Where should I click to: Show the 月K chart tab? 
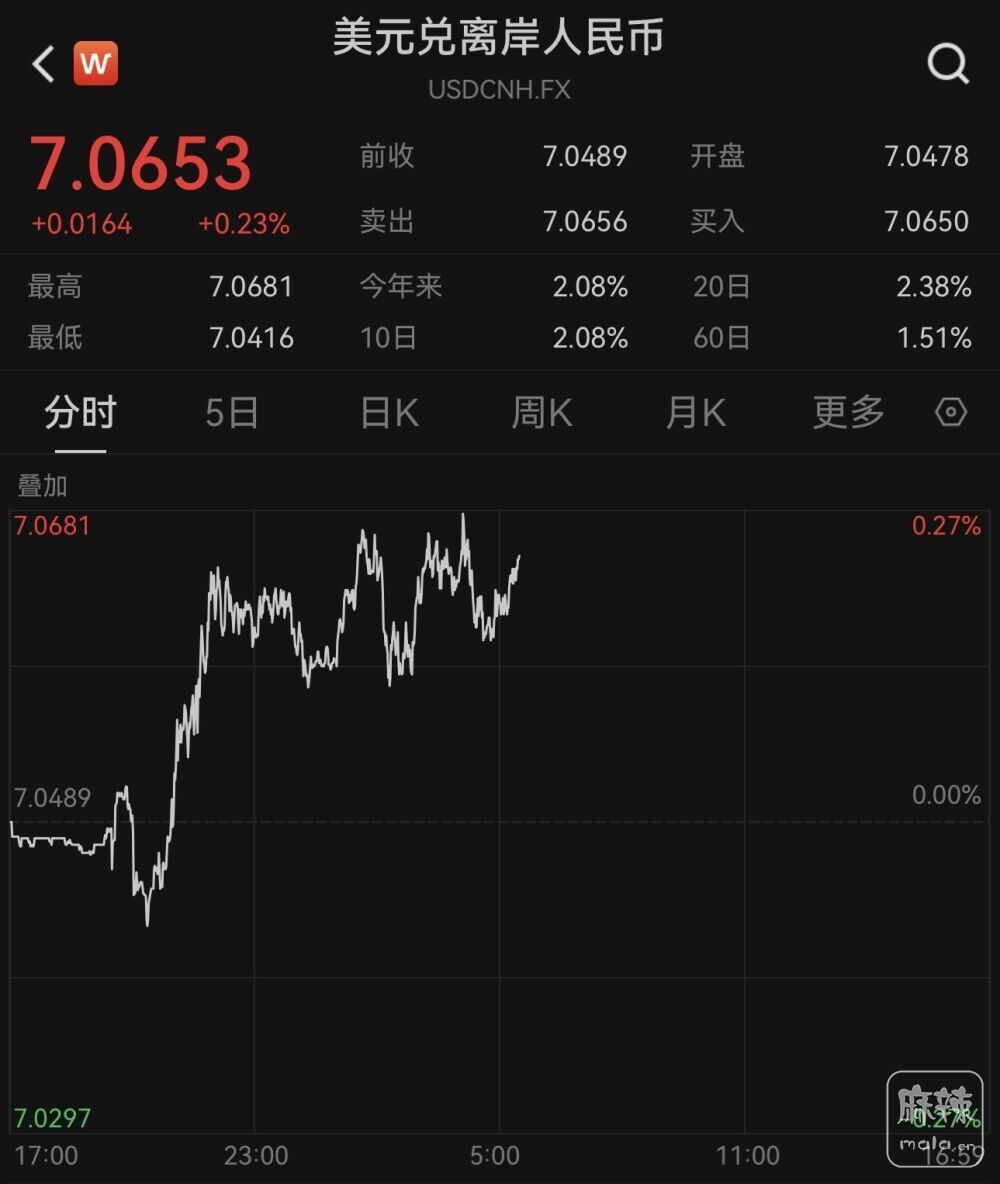click(696, 412)
